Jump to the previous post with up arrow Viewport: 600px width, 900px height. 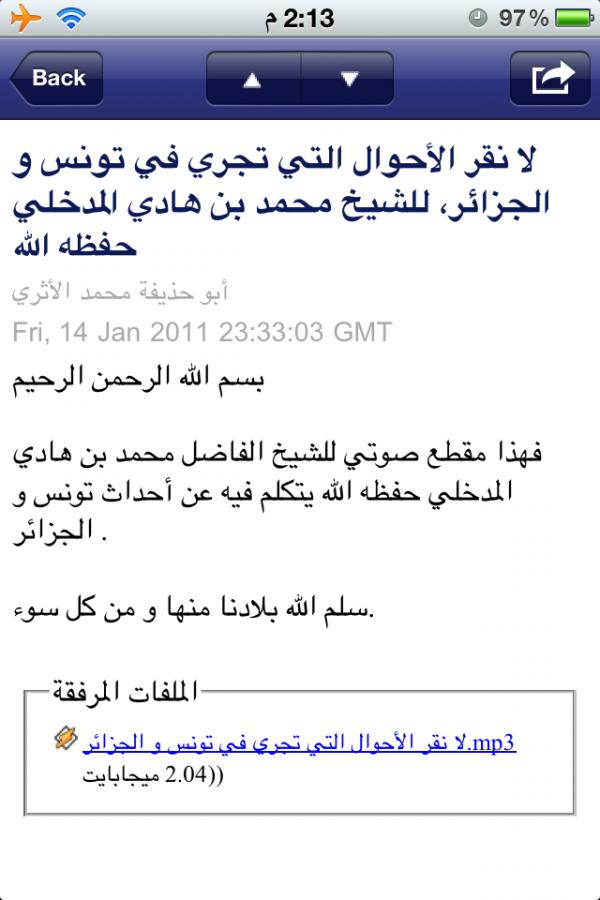pyautogui.click(x=253, y=78)
